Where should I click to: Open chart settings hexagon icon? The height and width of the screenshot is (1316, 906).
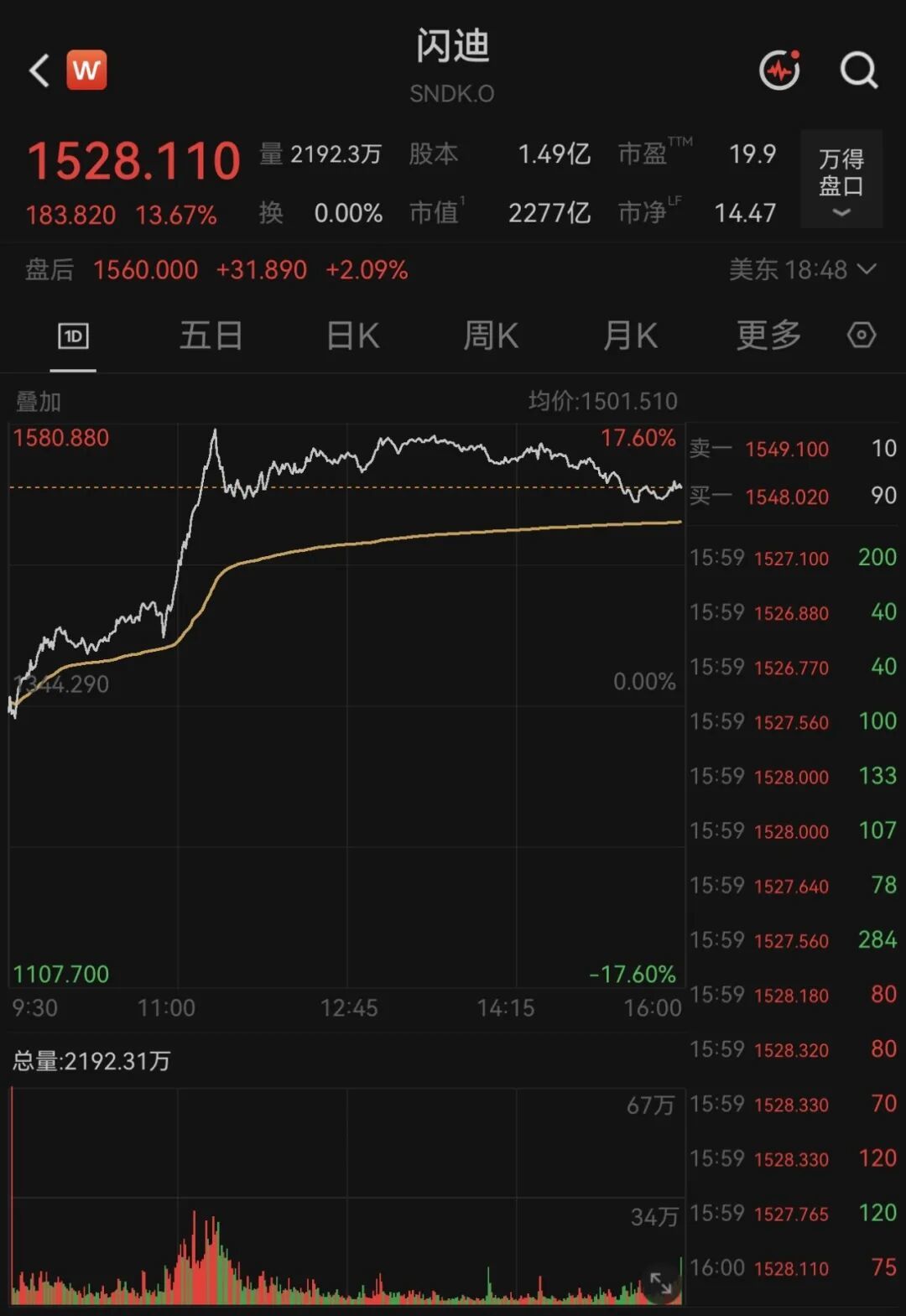(x=862, y=336)
